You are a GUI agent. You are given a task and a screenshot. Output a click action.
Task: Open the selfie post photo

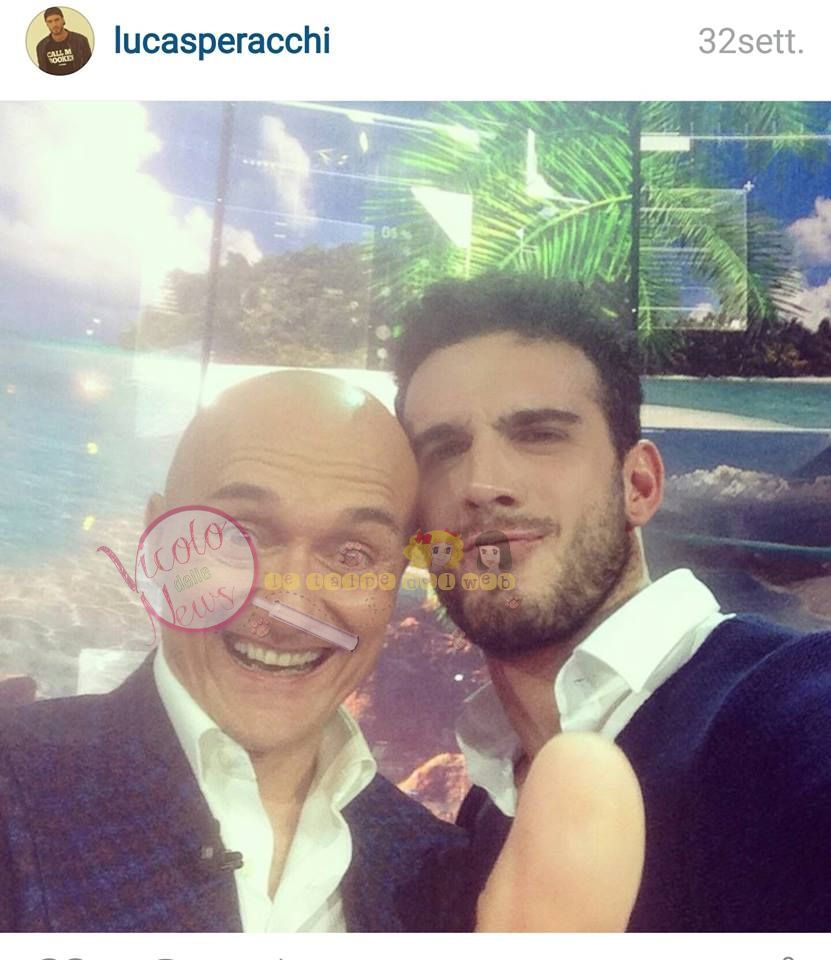[x=415, y=515]
